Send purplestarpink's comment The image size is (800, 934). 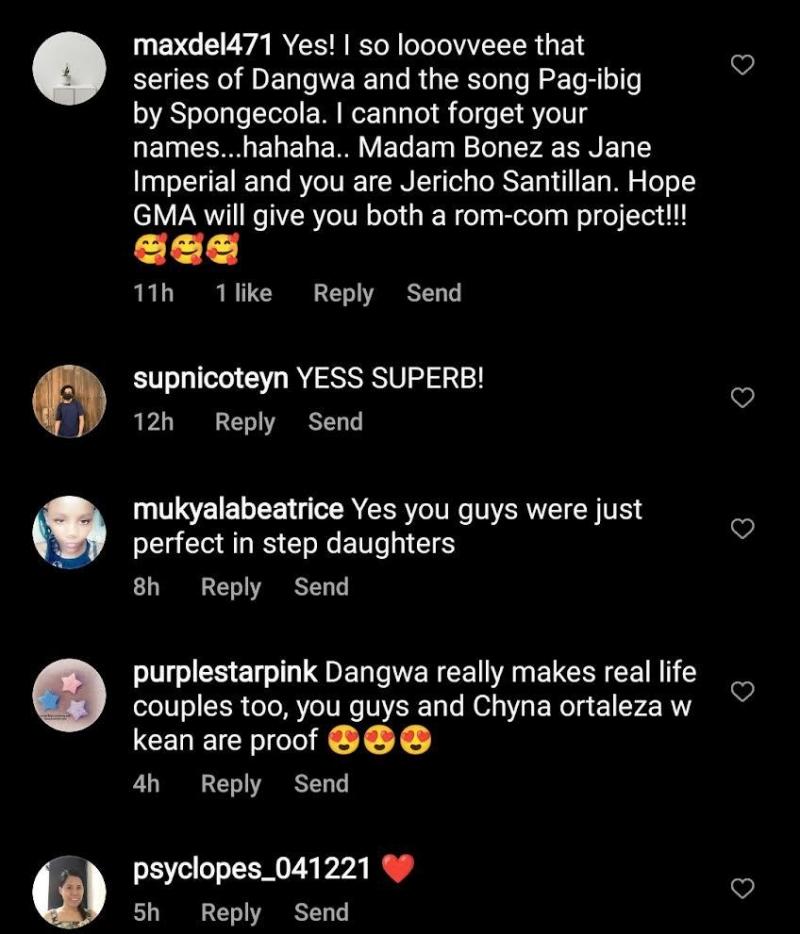click(321, 784)
